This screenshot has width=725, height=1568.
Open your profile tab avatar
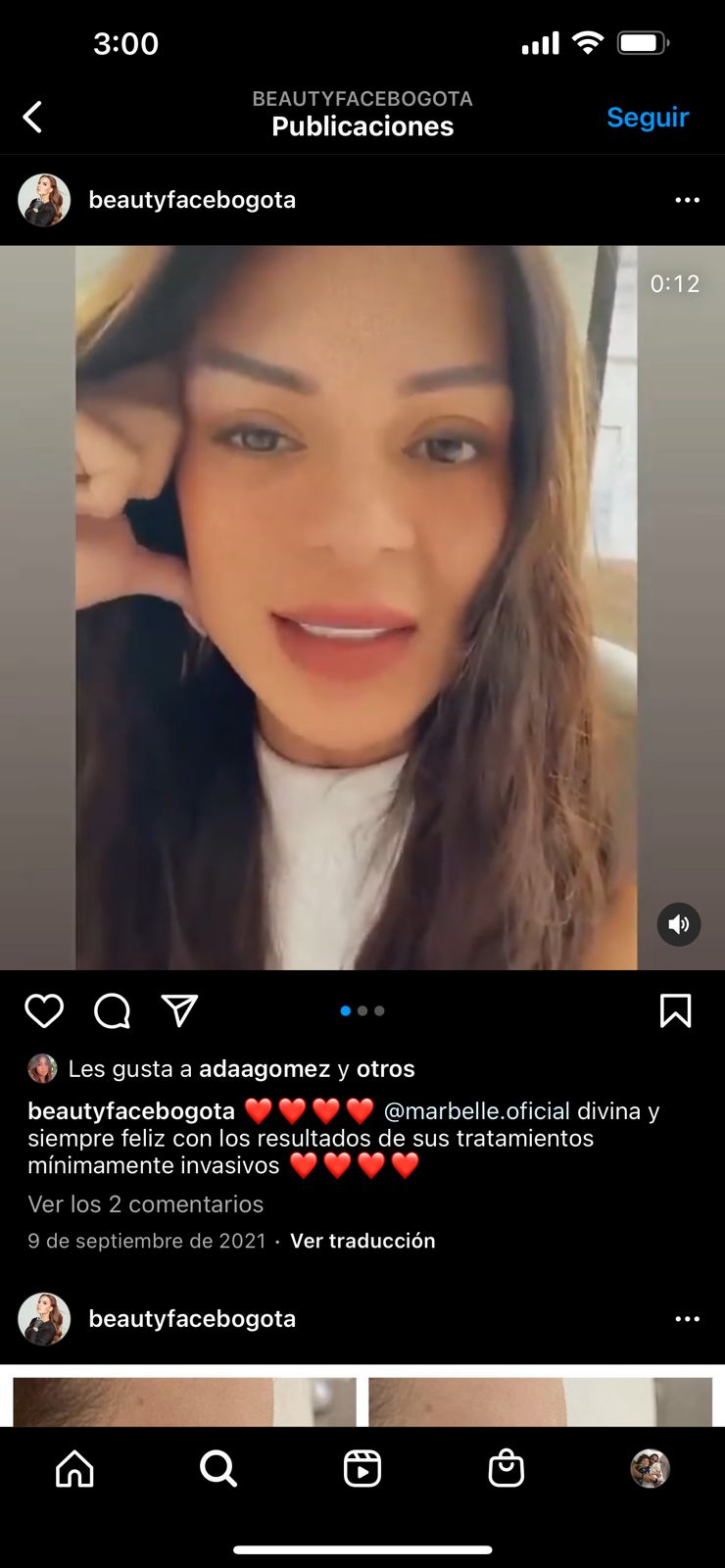(x=649, y=1469)
